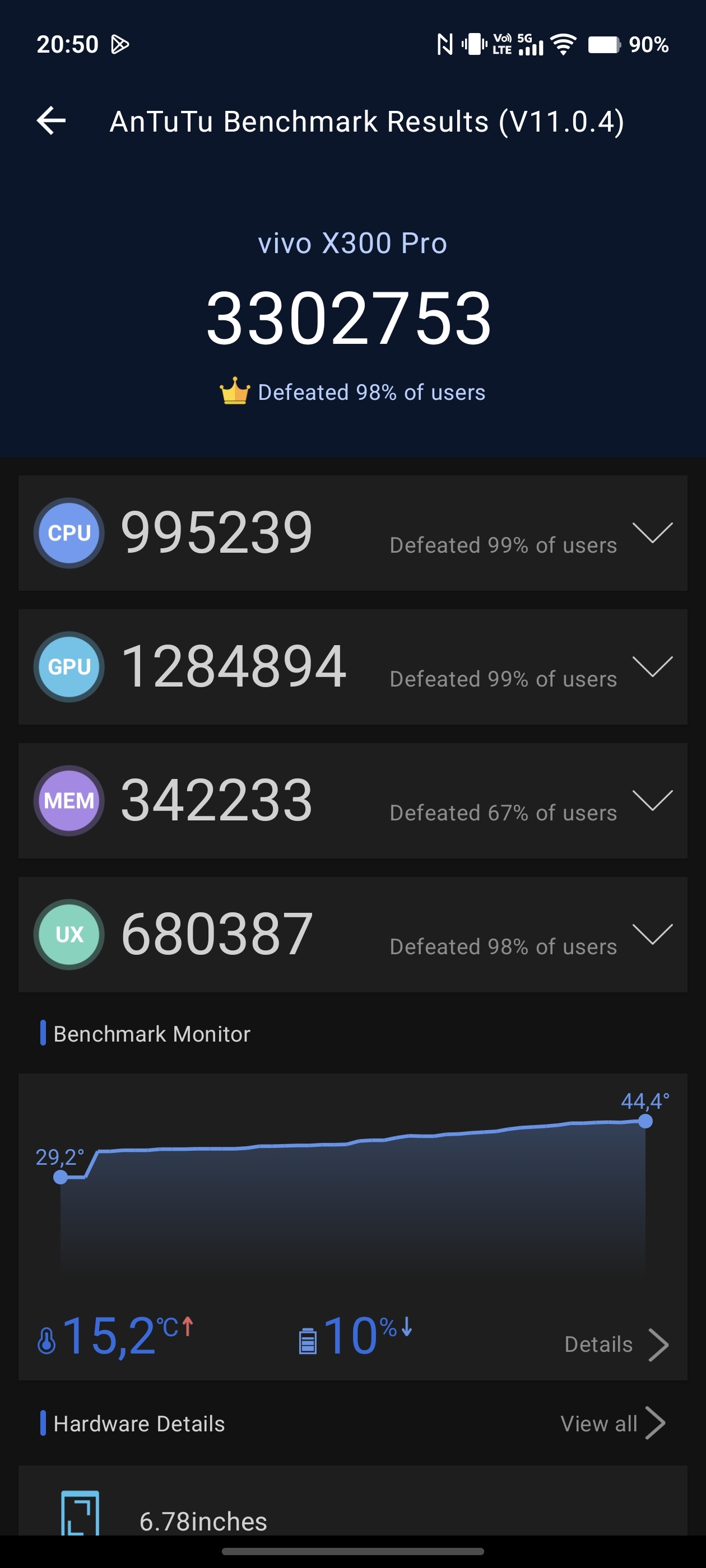Expand the CPU score breakdown
The width and height of the screenshot is (706, 1568).
tap(652, 533)
